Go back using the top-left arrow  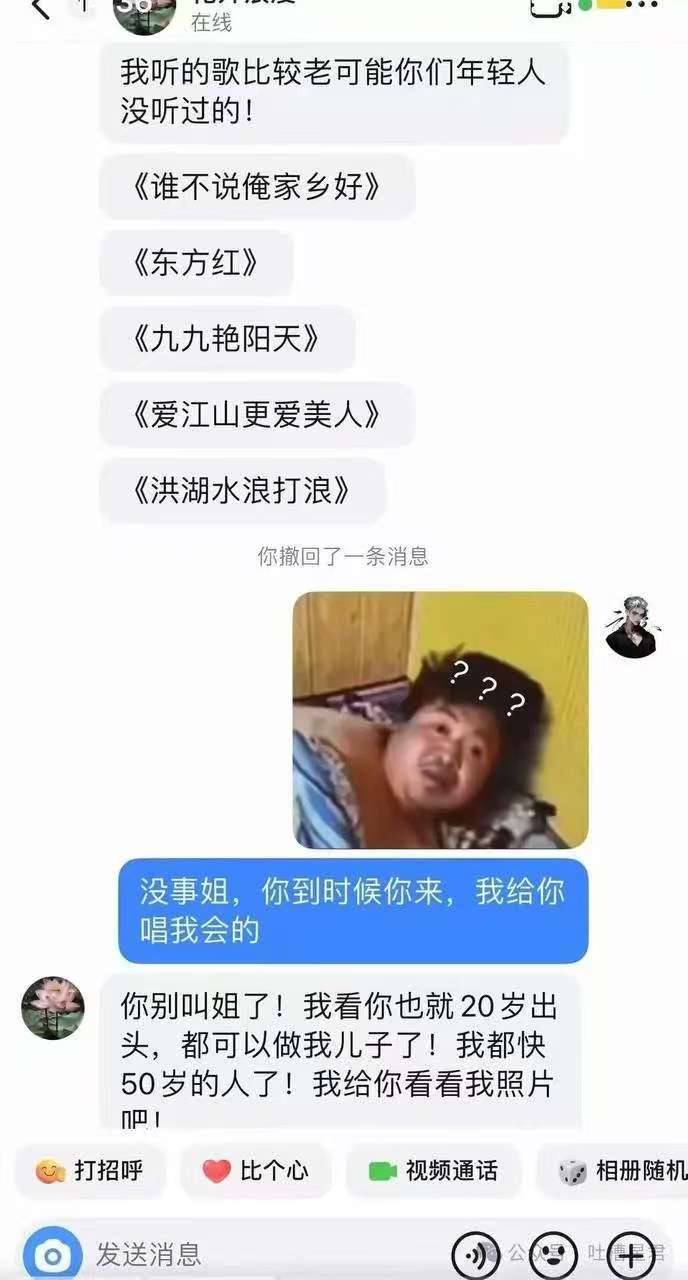[40, 10]
